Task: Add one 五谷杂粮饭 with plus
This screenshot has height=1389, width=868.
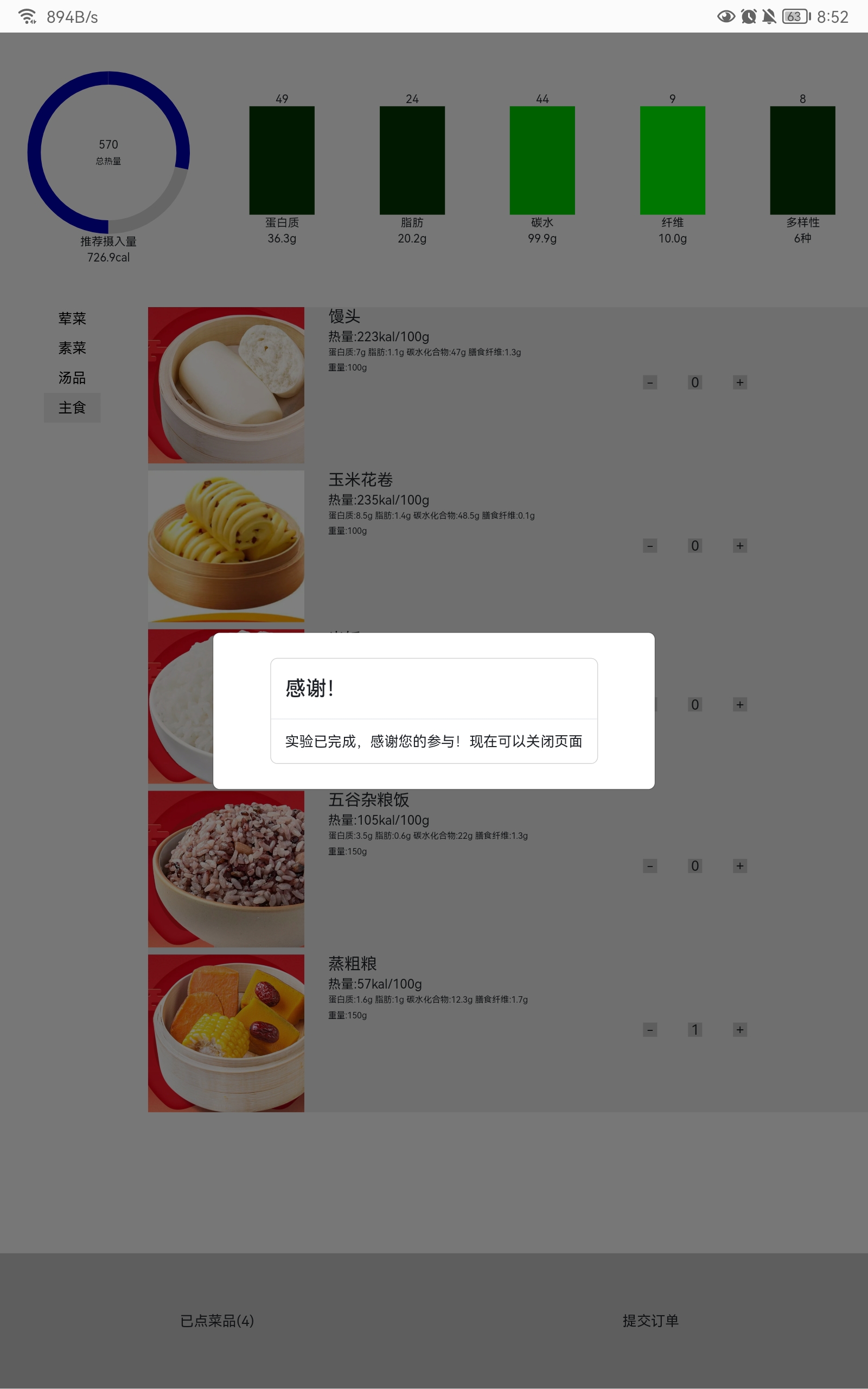Action: click(x=739, y=865)
